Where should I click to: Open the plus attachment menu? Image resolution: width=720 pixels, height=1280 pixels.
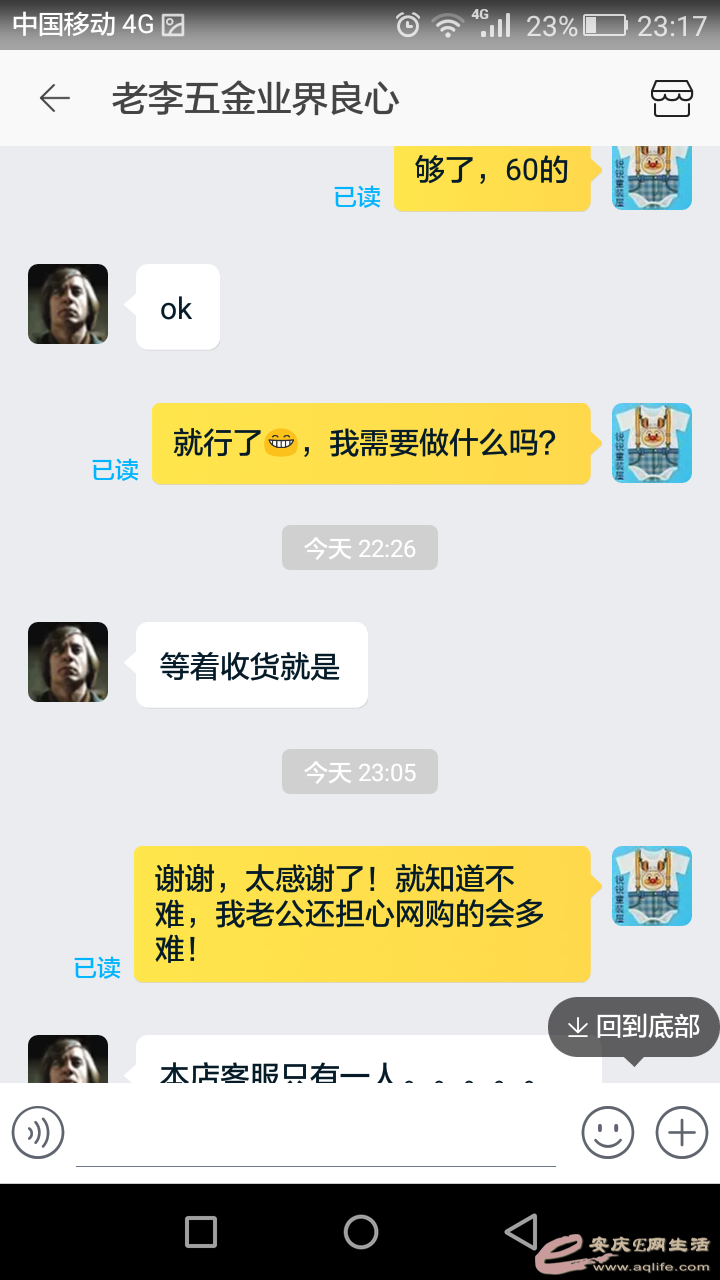click(x=681, y=1132)
